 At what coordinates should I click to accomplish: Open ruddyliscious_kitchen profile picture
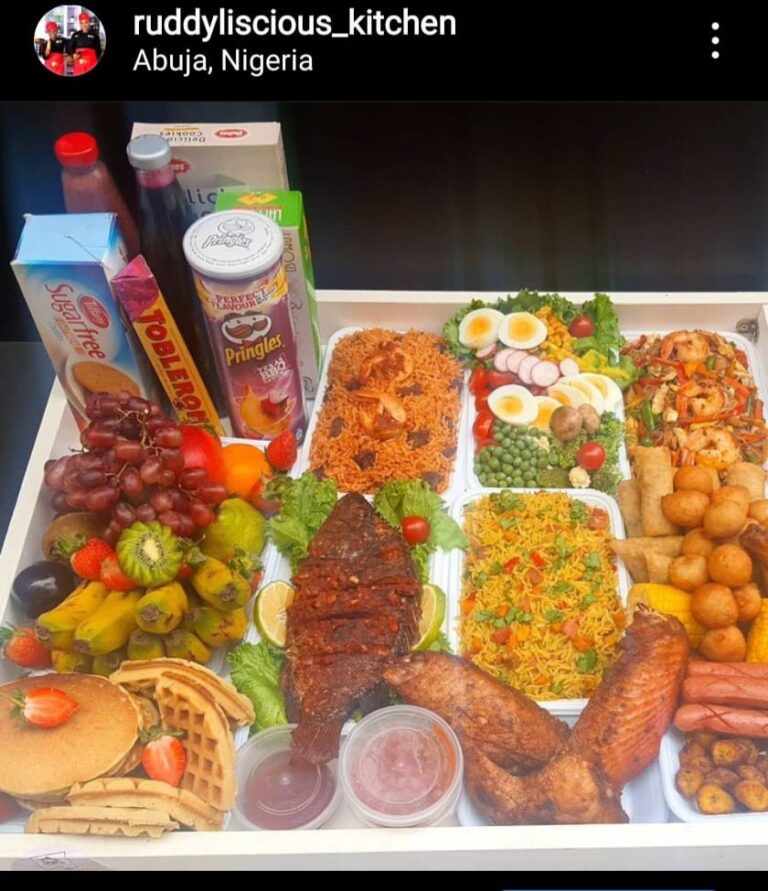click(x=69, y=41)
